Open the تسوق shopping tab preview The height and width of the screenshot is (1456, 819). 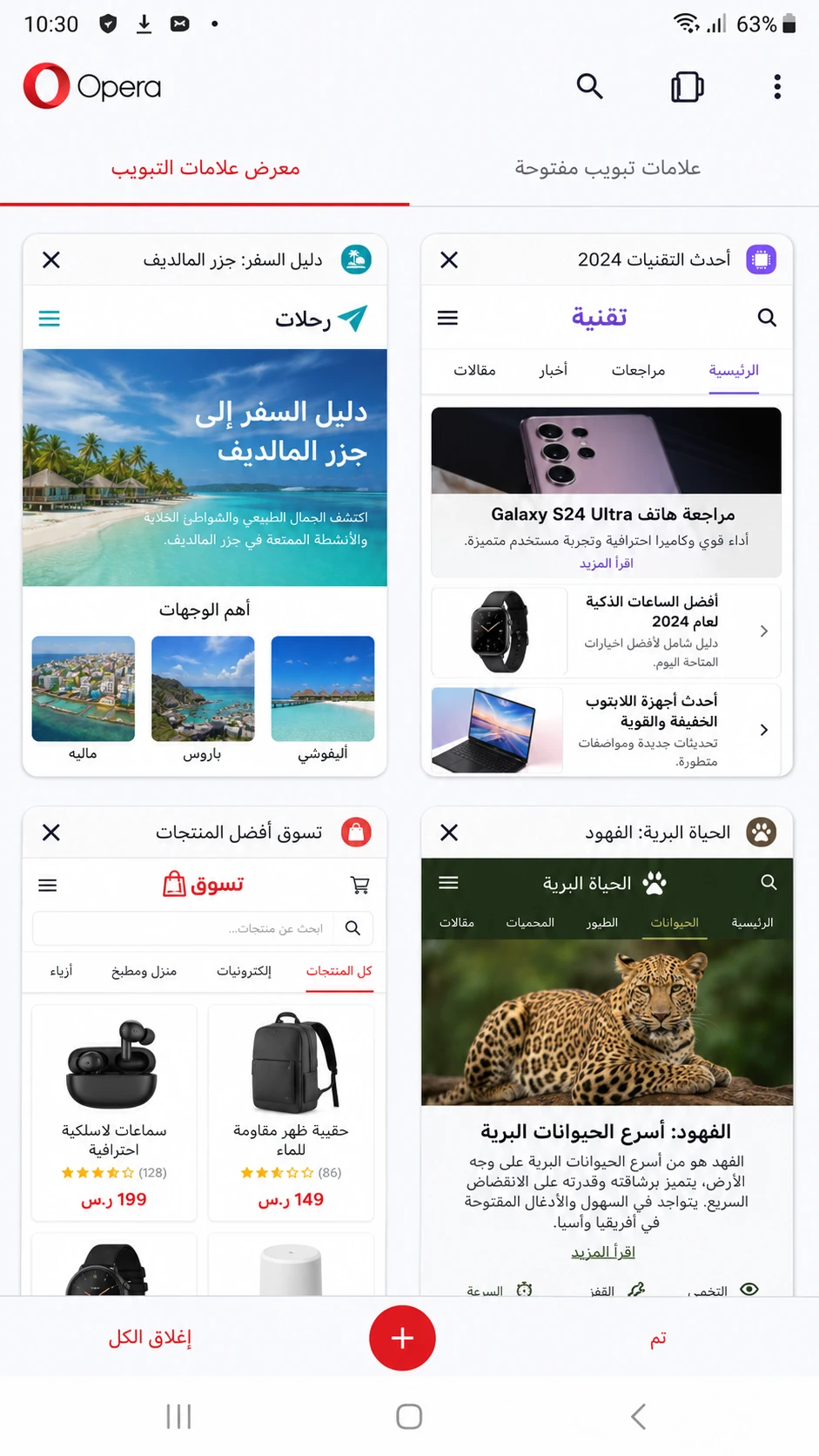coord(205,1076)
